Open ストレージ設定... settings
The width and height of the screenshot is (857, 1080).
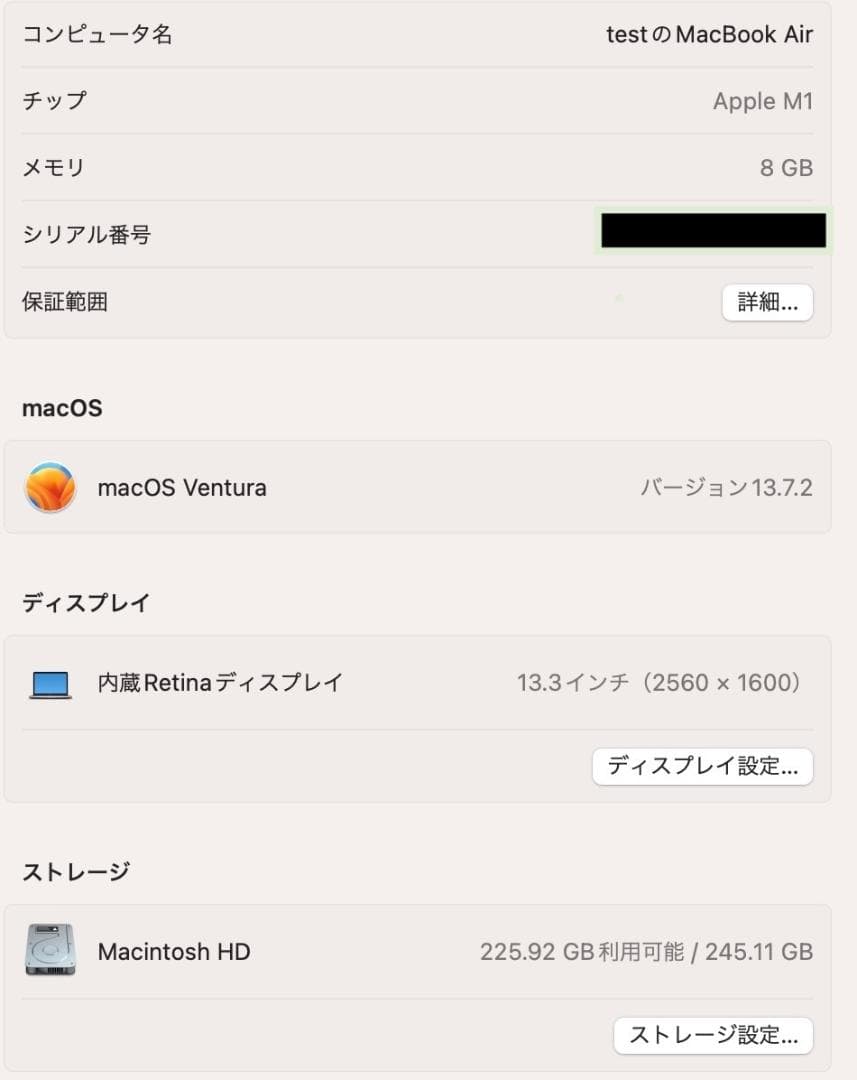tap(713, 1036)
